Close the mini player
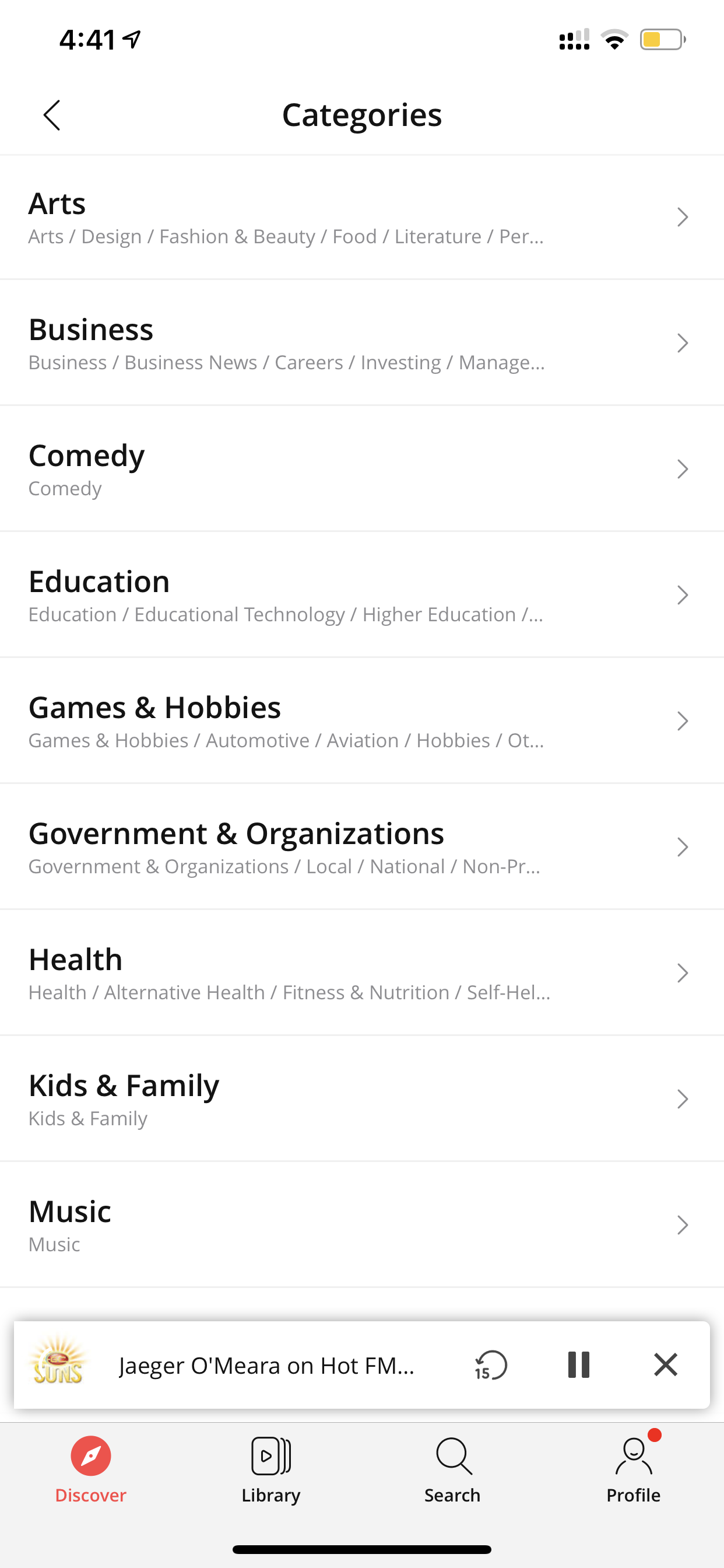Screen dimensions: 724x1568 click(x=666, y=1364)
